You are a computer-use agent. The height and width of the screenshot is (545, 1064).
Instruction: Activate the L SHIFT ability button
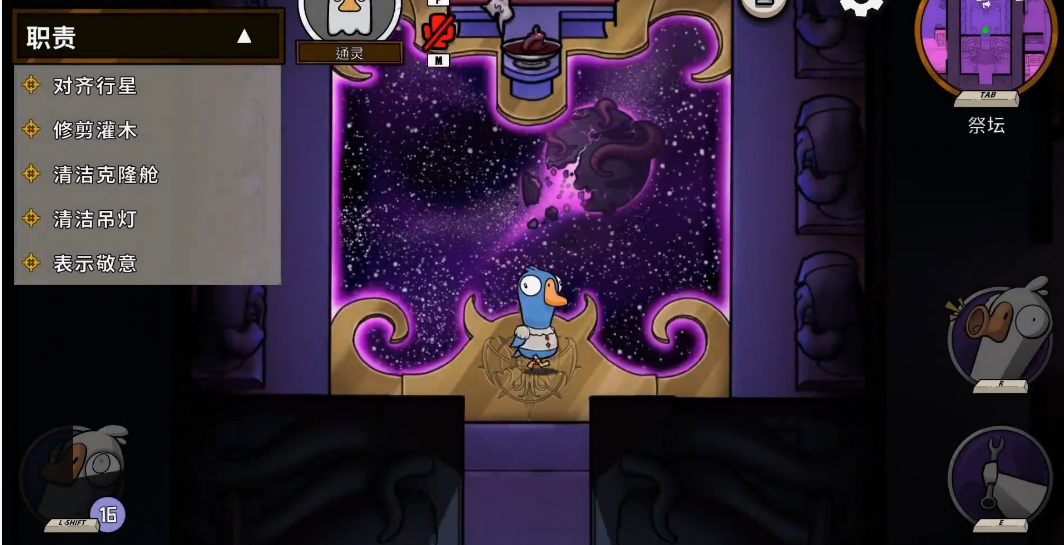coord(75,476)
